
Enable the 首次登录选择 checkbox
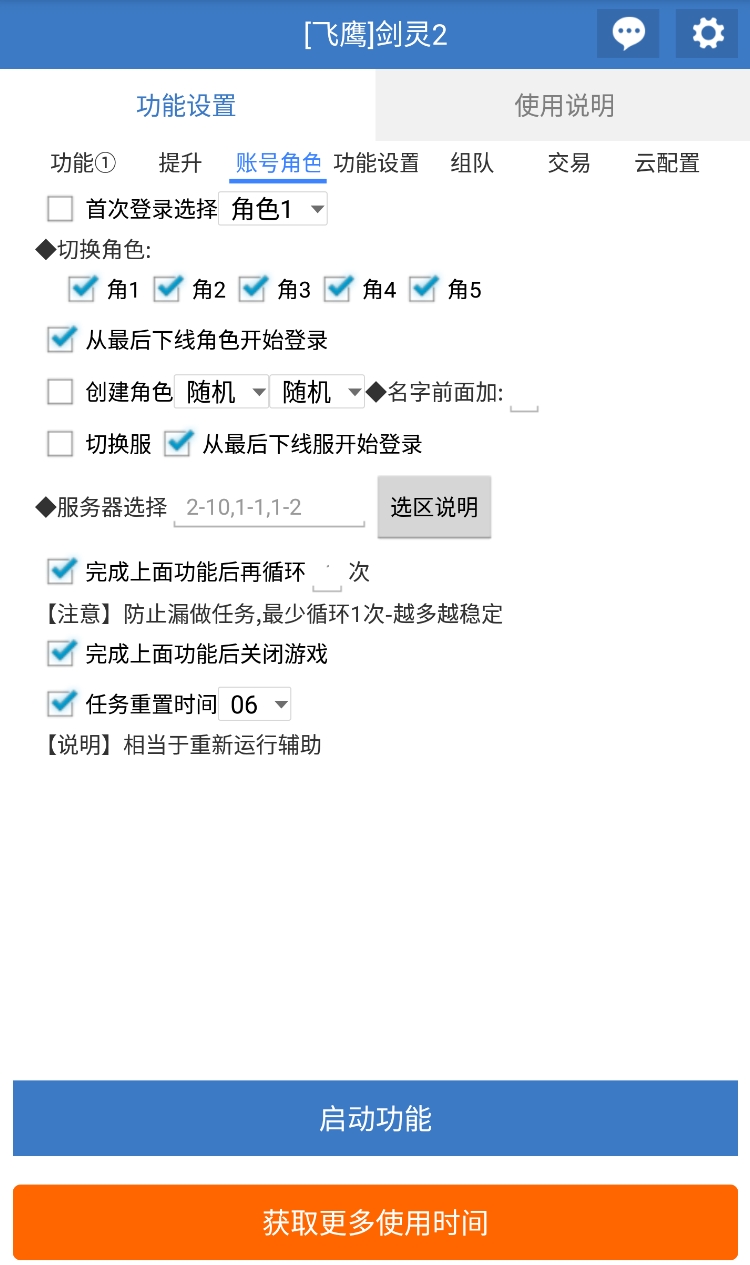(x=61, y=209)
